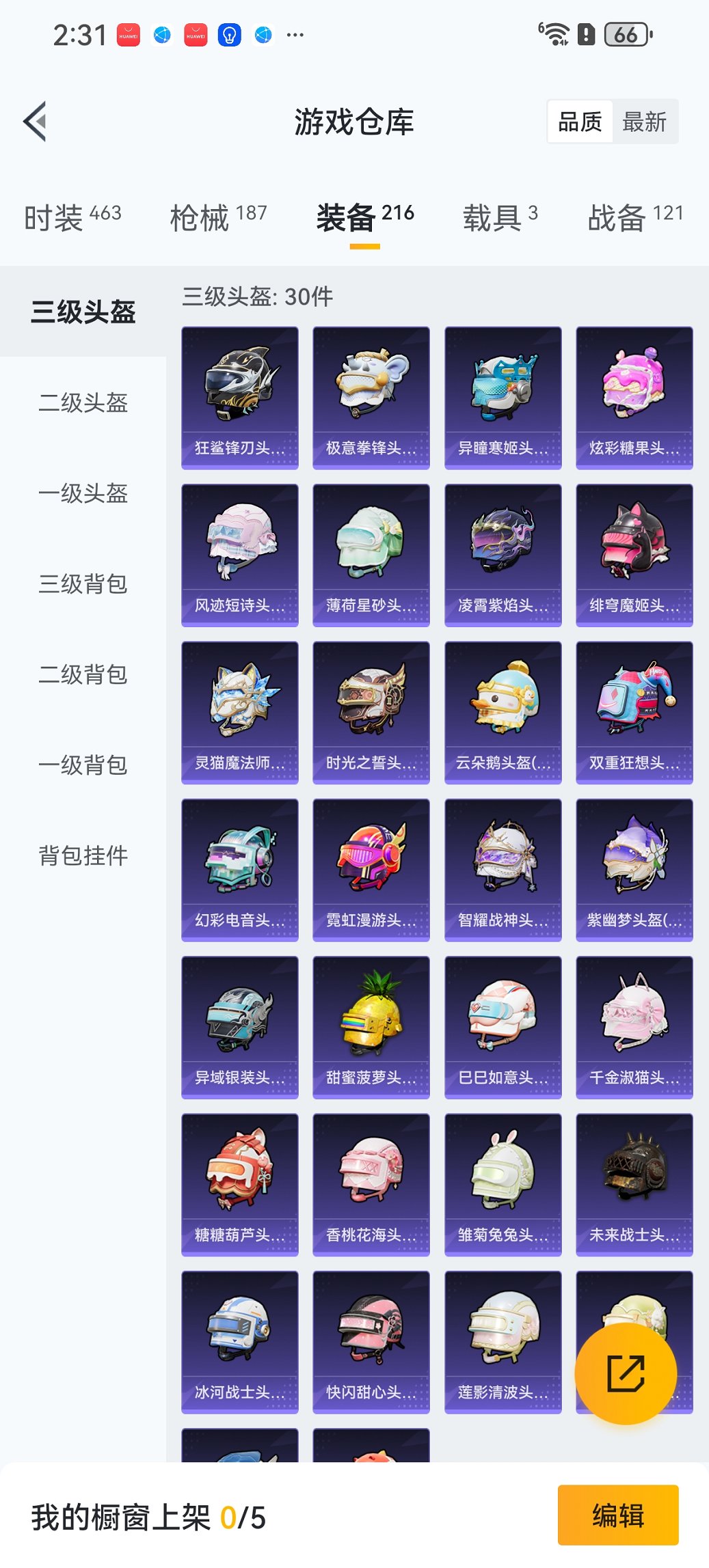Open the 三级背包 category list
709x1568 pixels.
pyautogui.click(x=83, y=586)
